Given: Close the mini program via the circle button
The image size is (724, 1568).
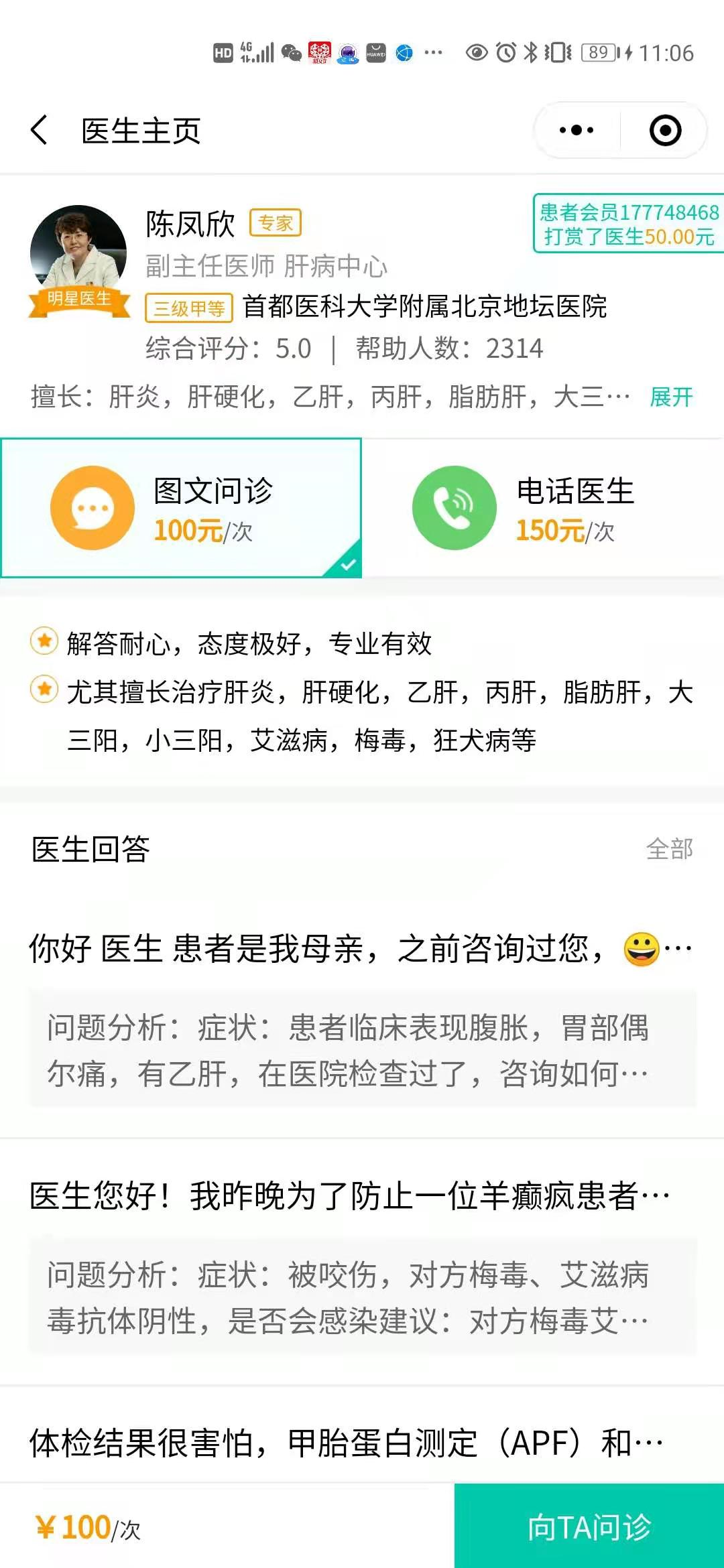Looking at the screenshot, I should click(x=665, y=130).
